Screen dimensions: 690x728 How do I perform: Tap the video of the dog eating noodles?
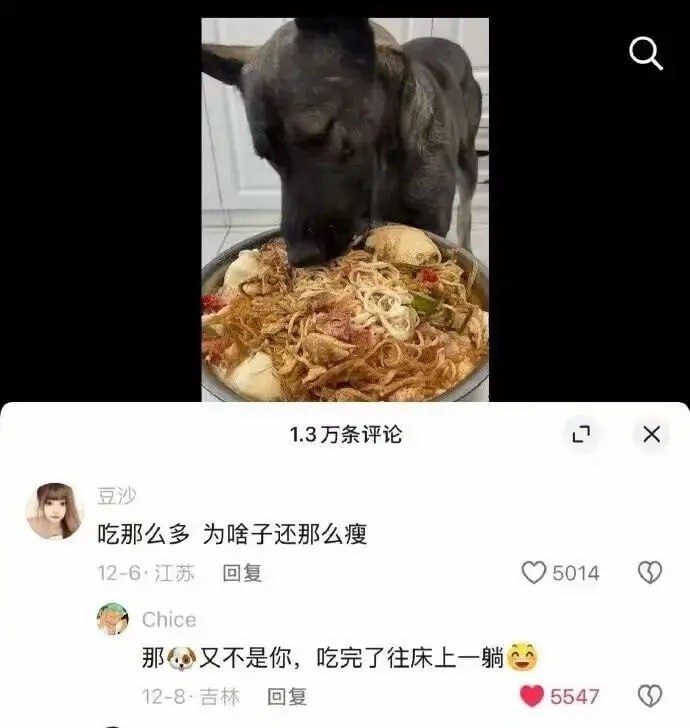coord(345,210)
